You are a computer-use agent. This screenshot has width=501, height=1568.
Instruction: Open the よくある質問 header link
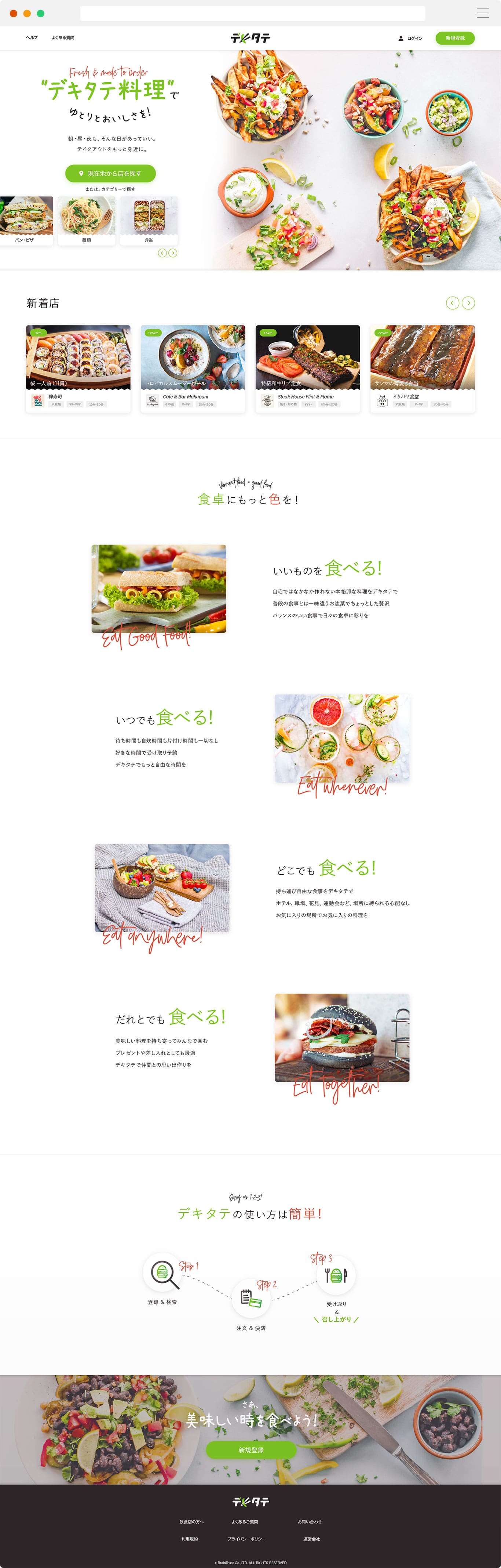click(x=63, y=38)
